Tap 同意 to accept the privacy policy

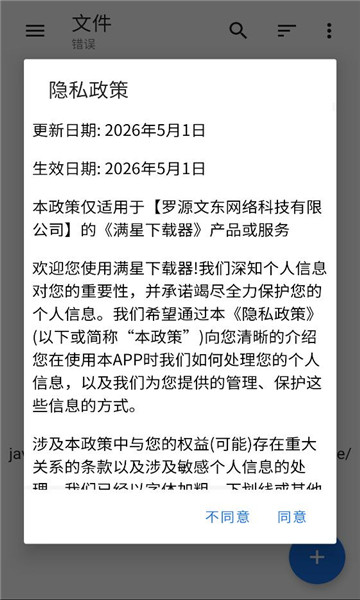click(x=292, y=517)
